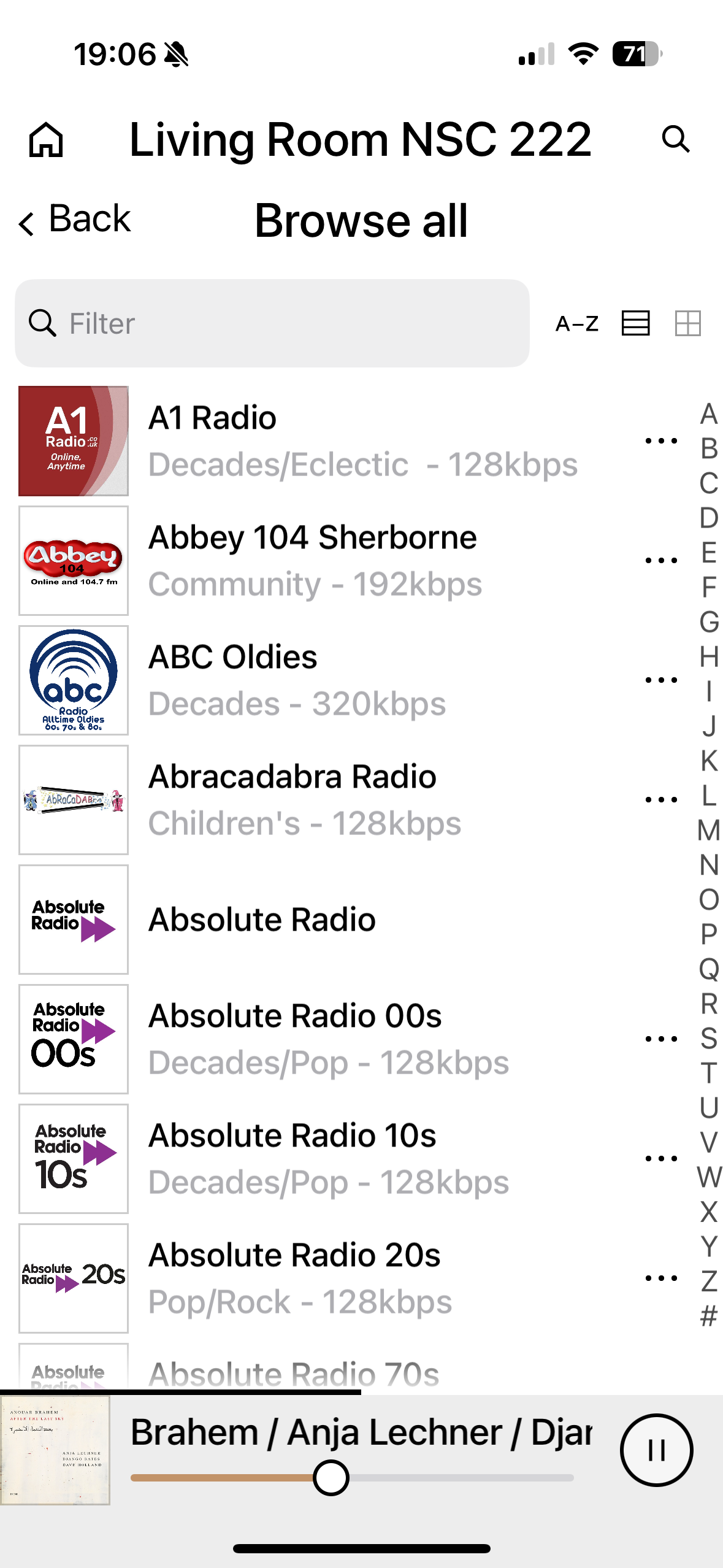Open now playing album artwork

(55, 1450)
